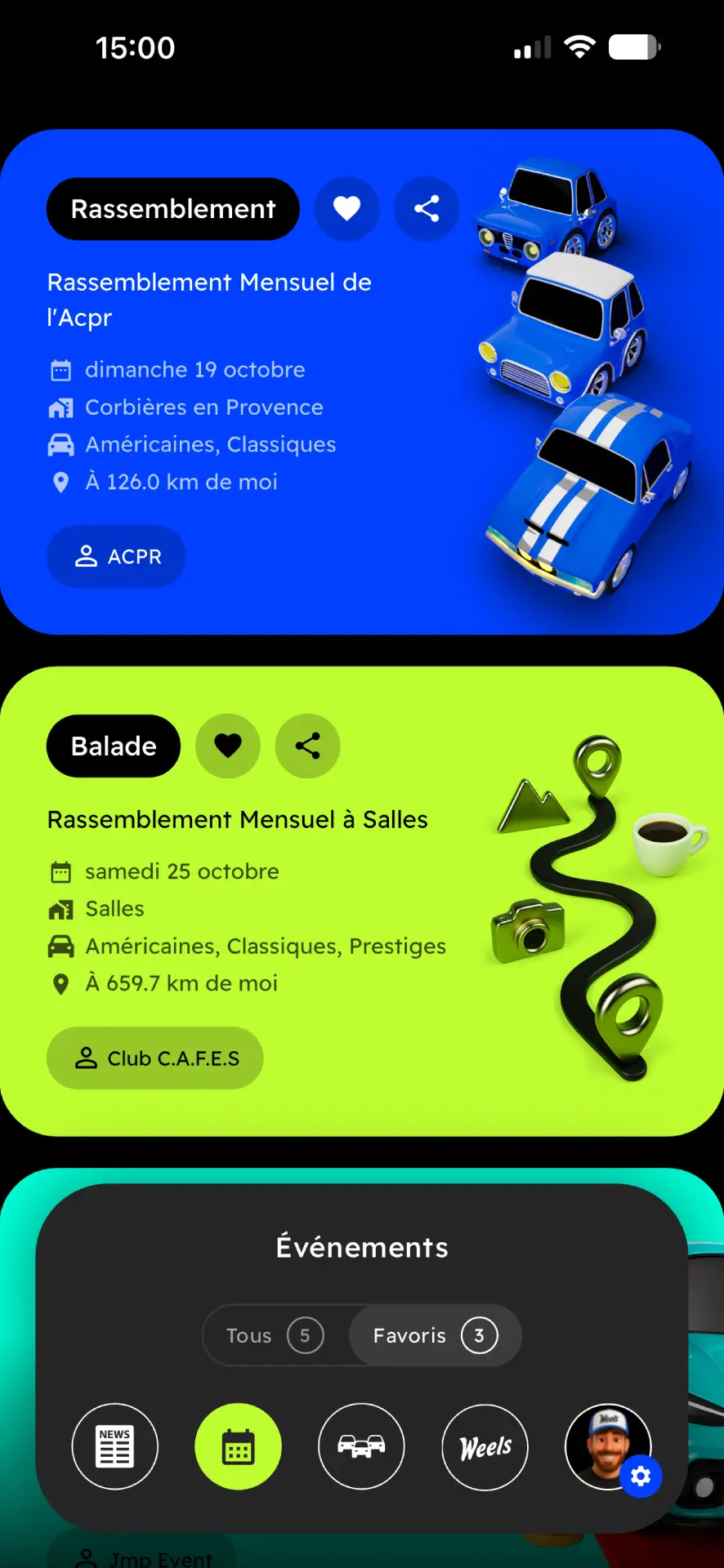The width and height of the screenshot is (724, 1568).
Task: Open the settings gear on the profile avatar
Action: coord(641,1476)
